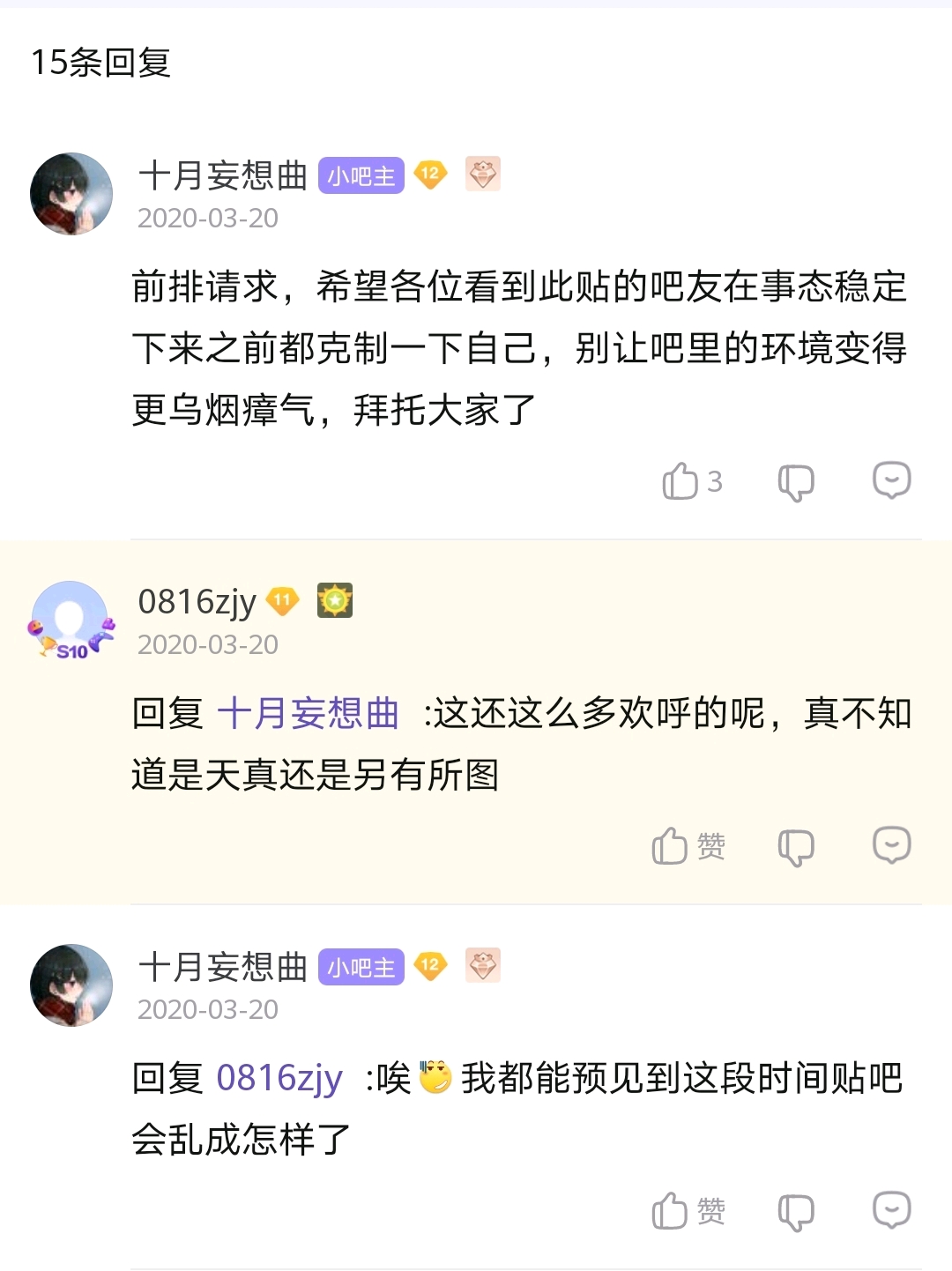The width and height of the screenshot is (952, 1271).
Task: Reply to 十月妄想曲's 前排请求 comment
Action: [x=891, y=480]
